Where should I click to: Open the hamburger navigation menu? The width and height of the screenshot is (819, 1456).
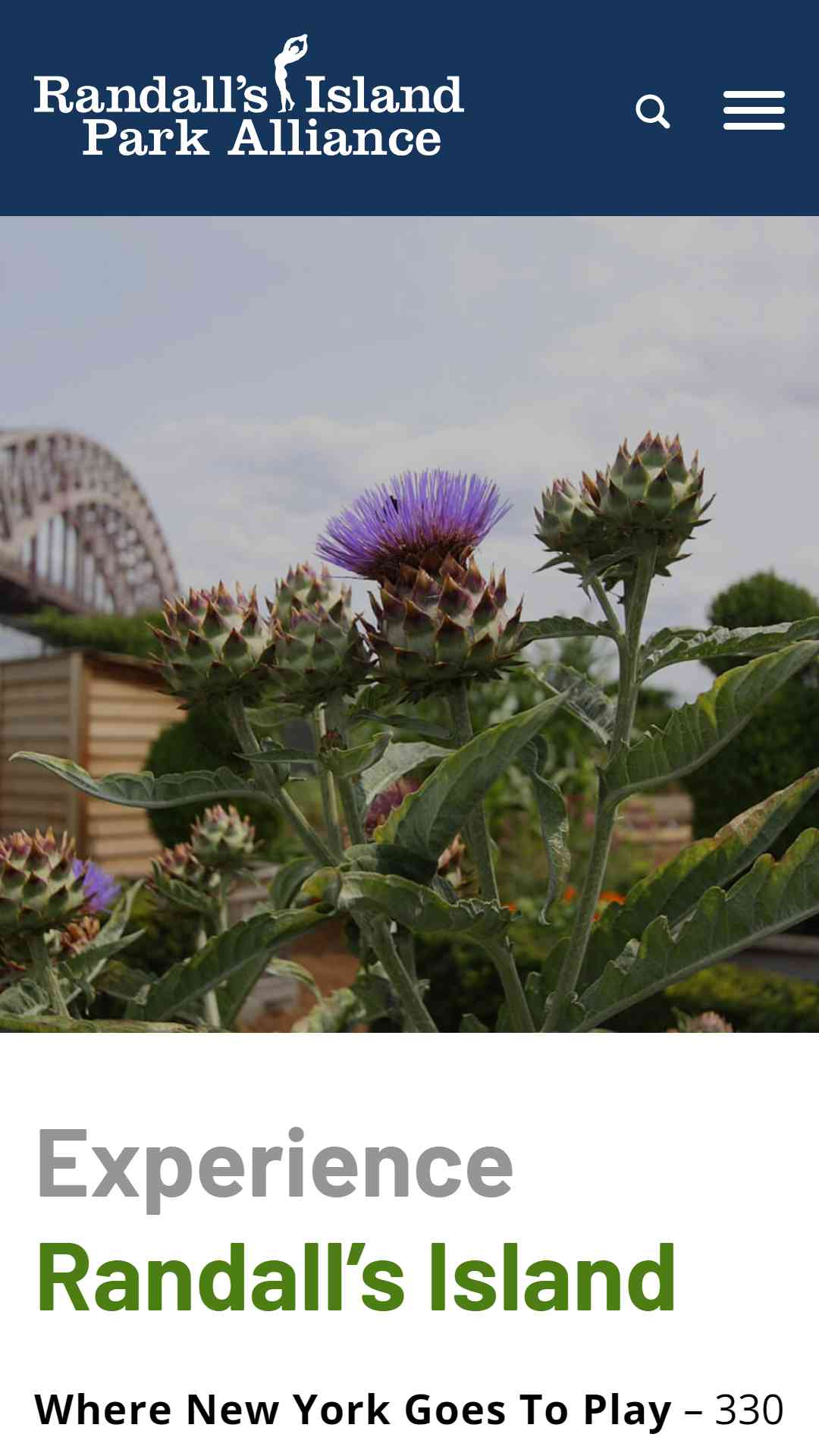(x=754, y=111)
